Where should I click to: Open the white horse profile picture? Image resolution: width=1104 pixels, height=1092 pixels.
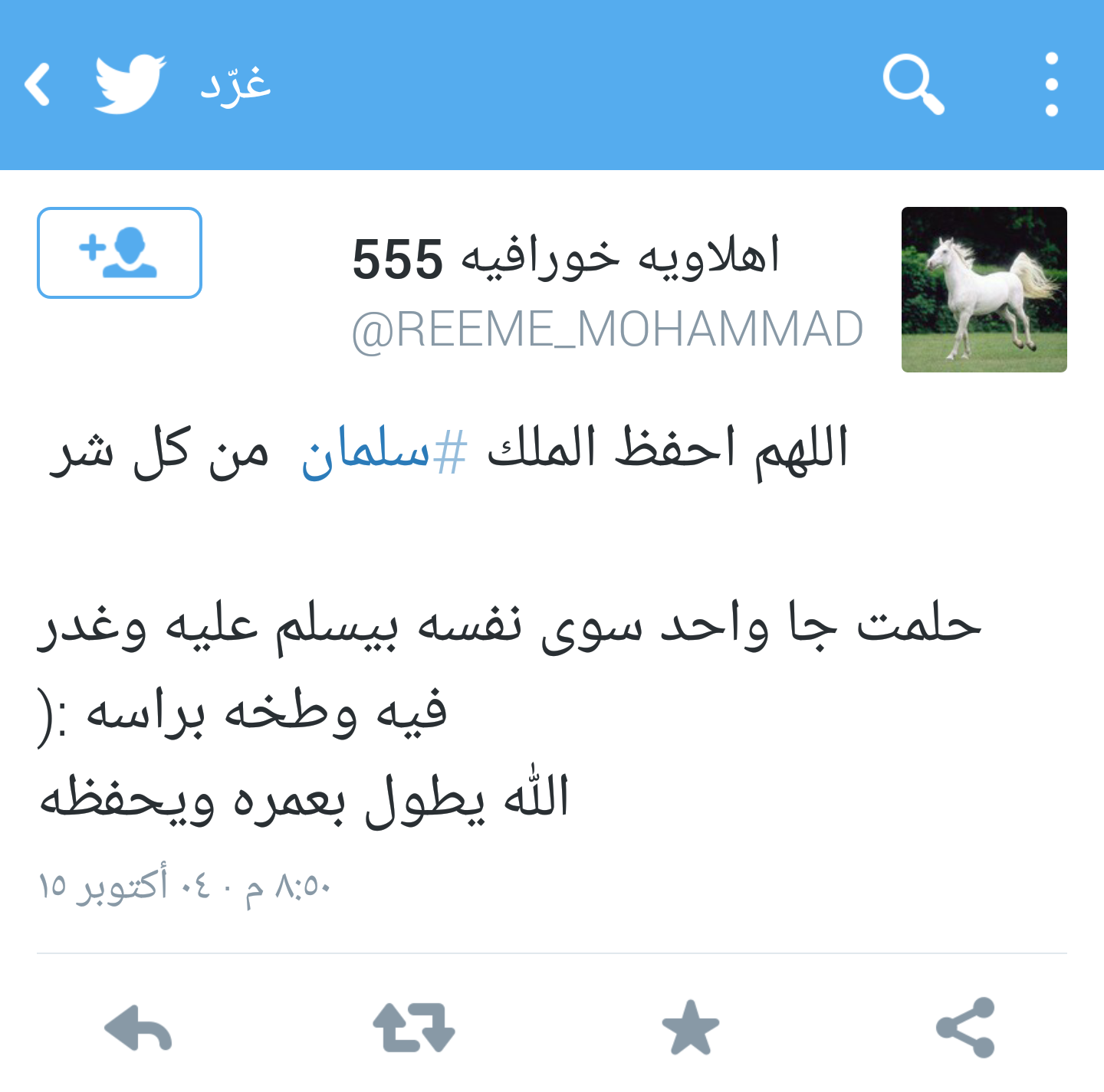pyautogui.click(x=984, y=290)
